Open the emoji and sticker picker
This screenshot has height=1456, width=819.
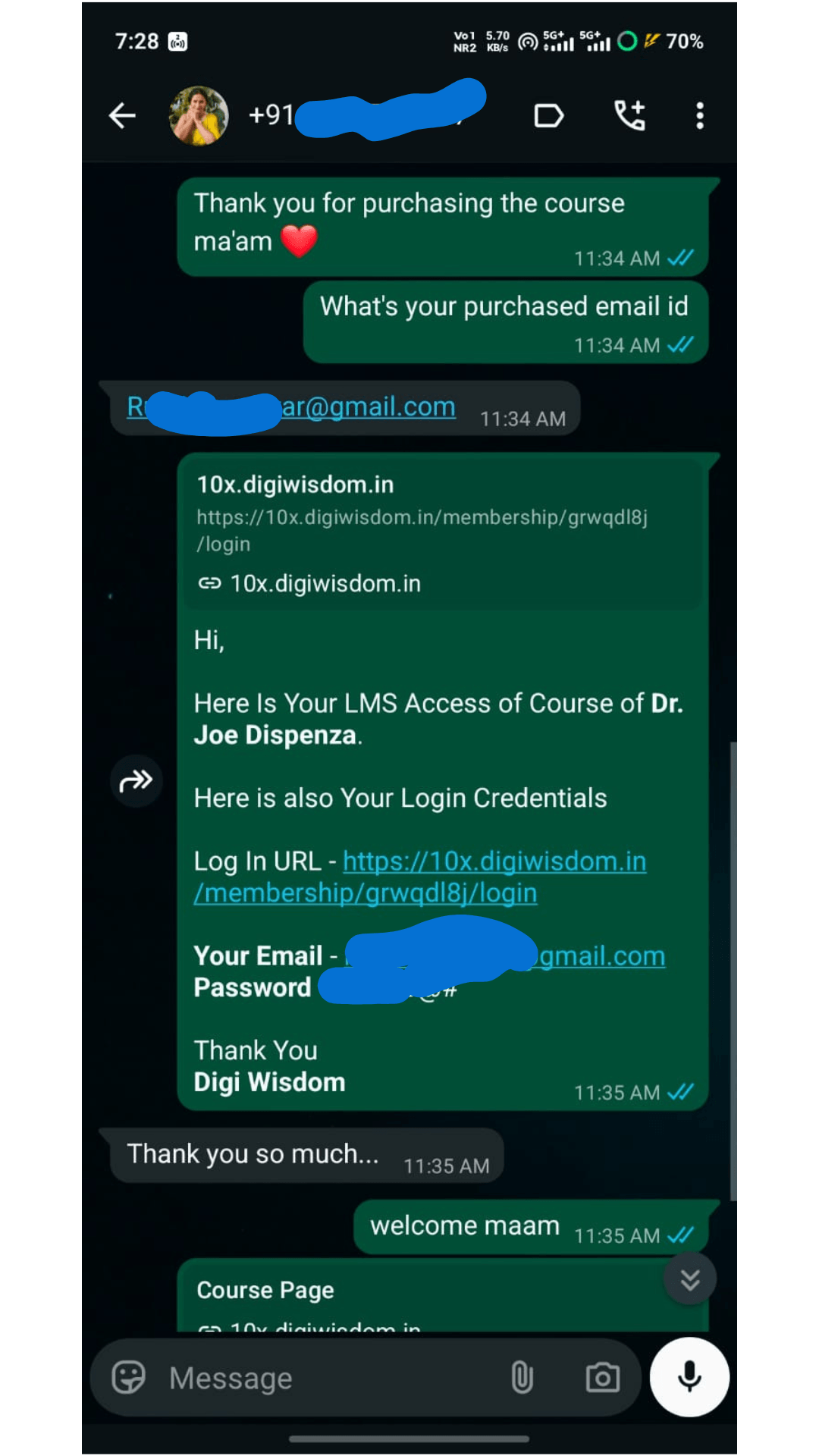(128, 1377)
